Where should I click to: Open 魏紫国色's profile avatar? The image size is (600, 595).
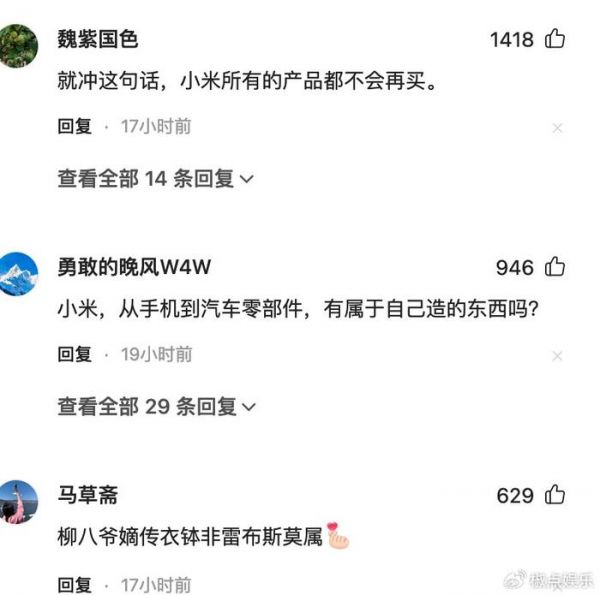tap(20, 45)
